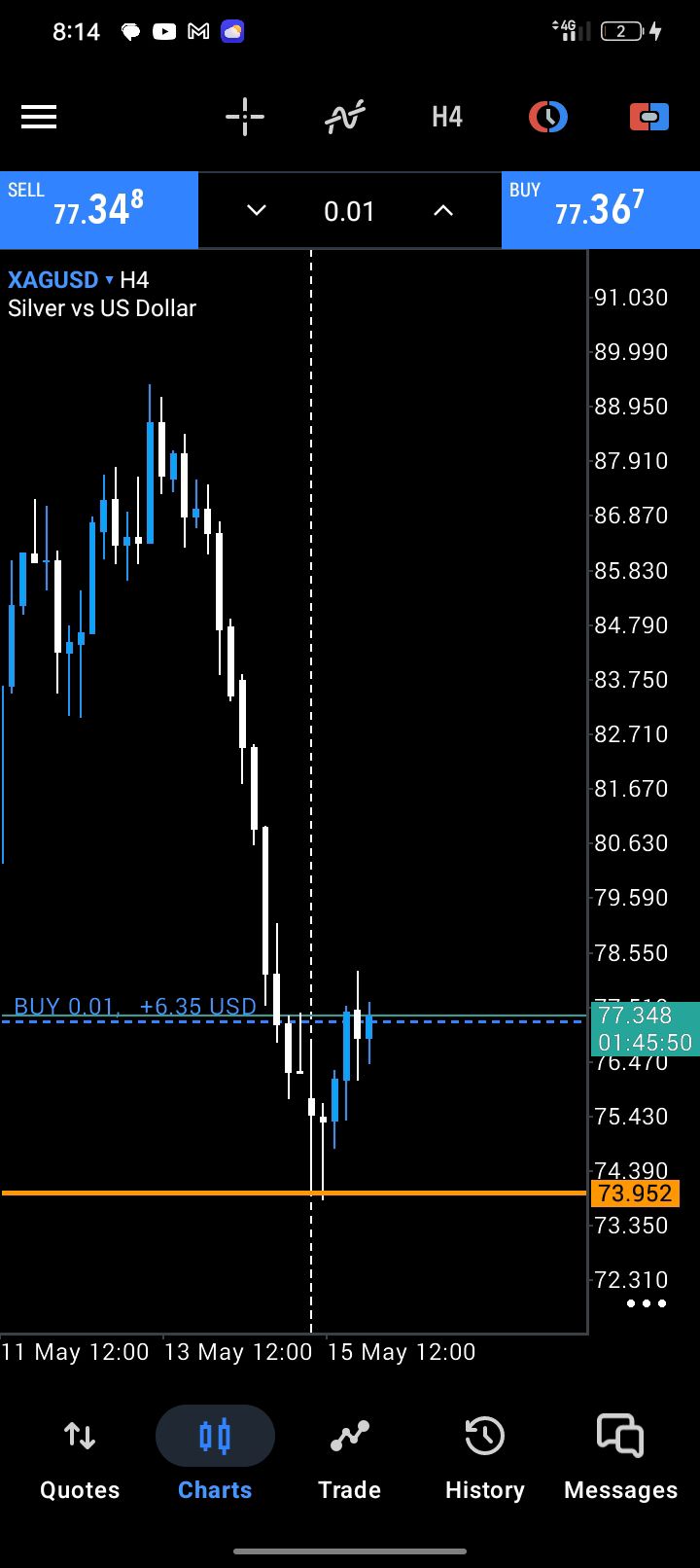Edit the 0.01 volume field

[349, 211]
